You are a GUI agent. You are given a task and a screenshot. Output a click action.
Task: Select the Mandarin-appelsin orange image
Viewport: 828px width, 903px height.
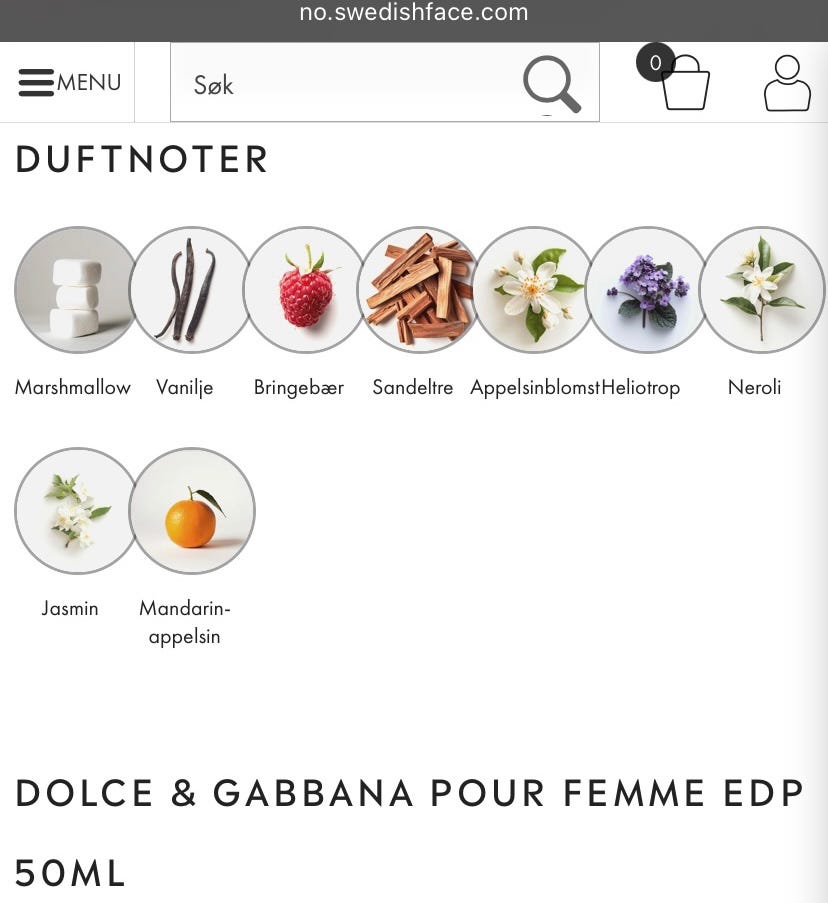click(193, 510)
